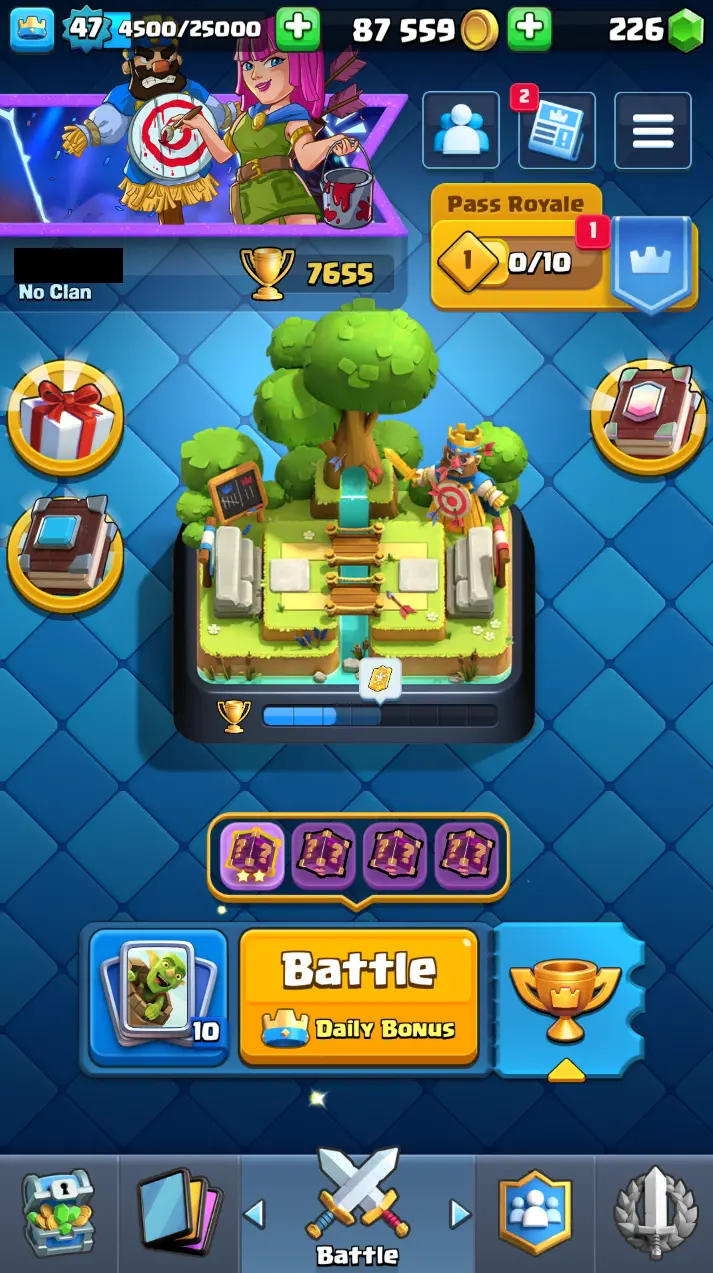
Task: Open the friends social icon
Action: tap(461, 130)
